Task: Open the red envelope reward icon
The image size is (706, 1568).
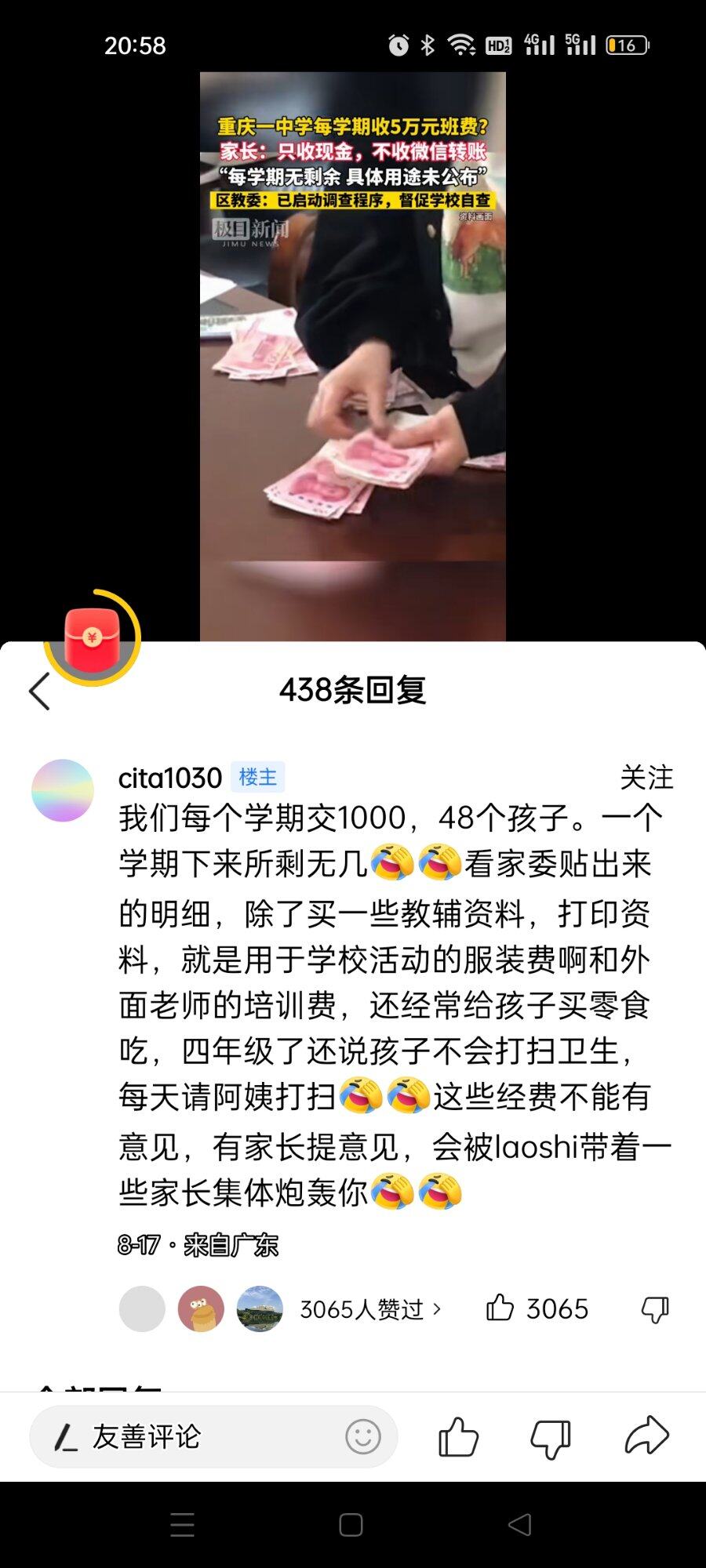Action: click(93, 639)
